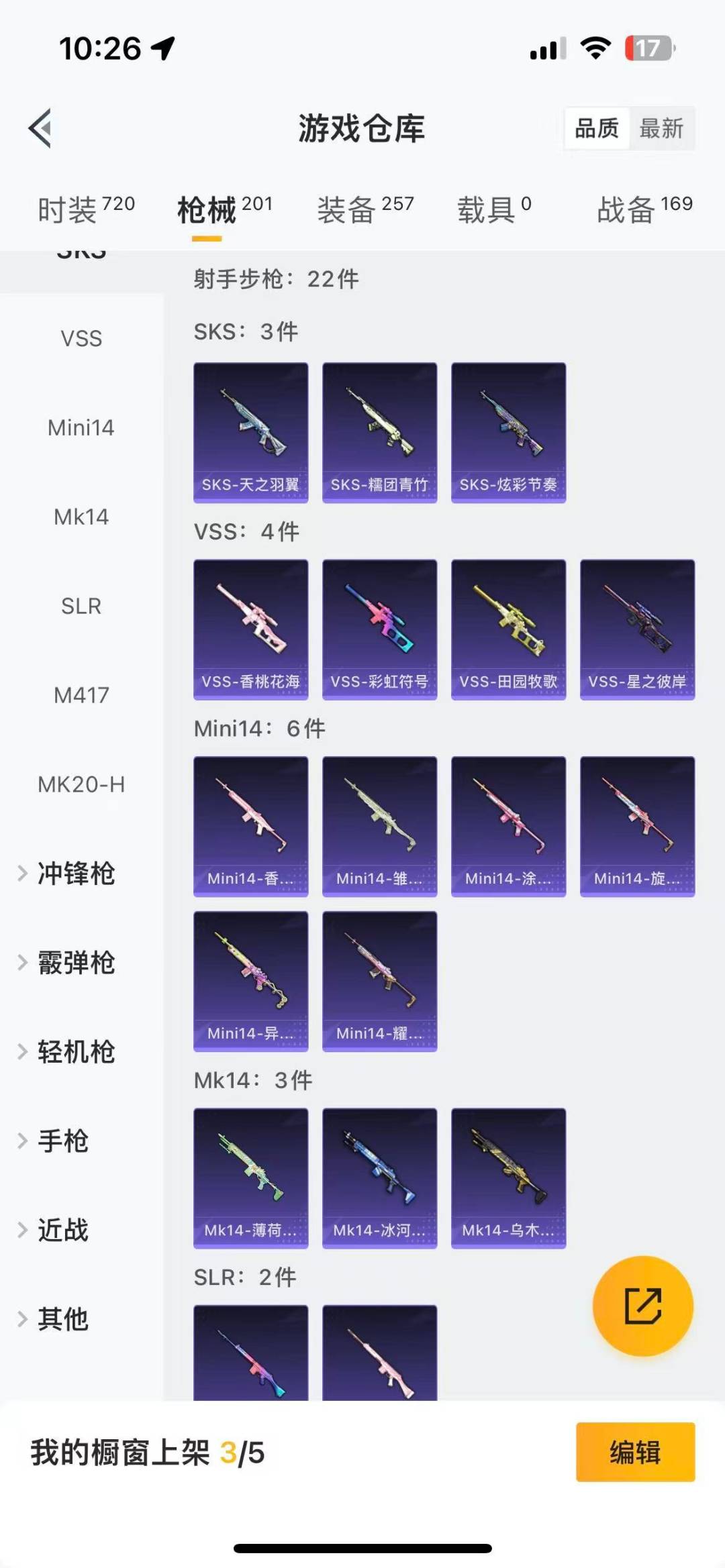This screenshot has height=1568, width=725.
Task: Switch to the 时装 tab
Action: 86,209
